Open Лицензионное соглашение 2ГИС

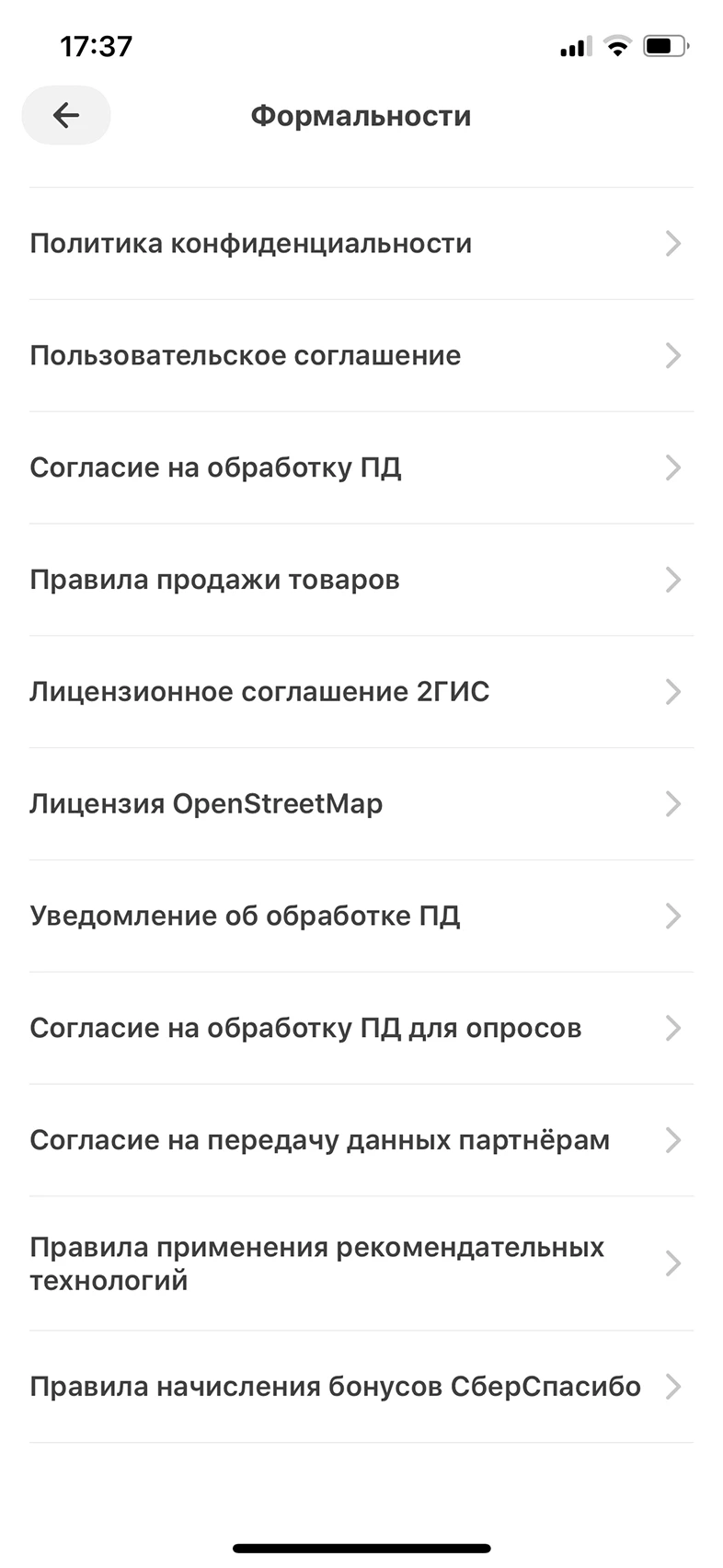[x=361, y=692]
